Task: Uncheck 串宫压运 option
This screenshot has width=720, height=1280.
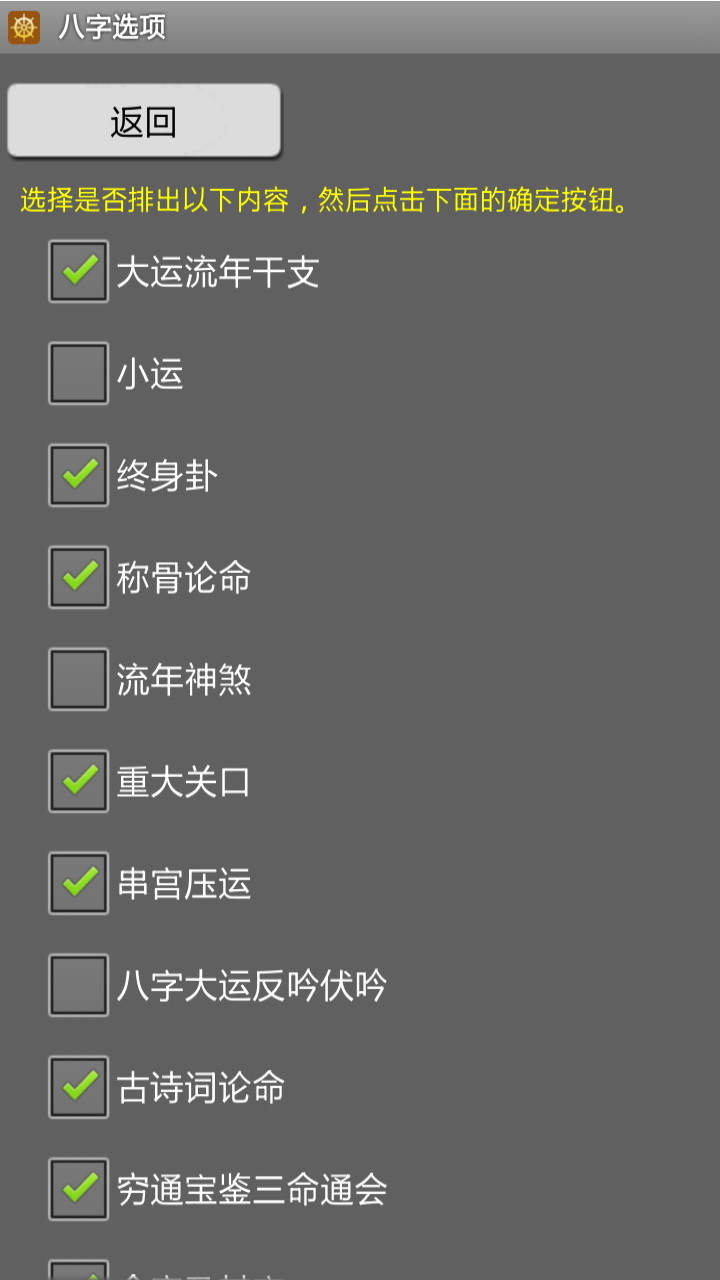Action: 79,883
